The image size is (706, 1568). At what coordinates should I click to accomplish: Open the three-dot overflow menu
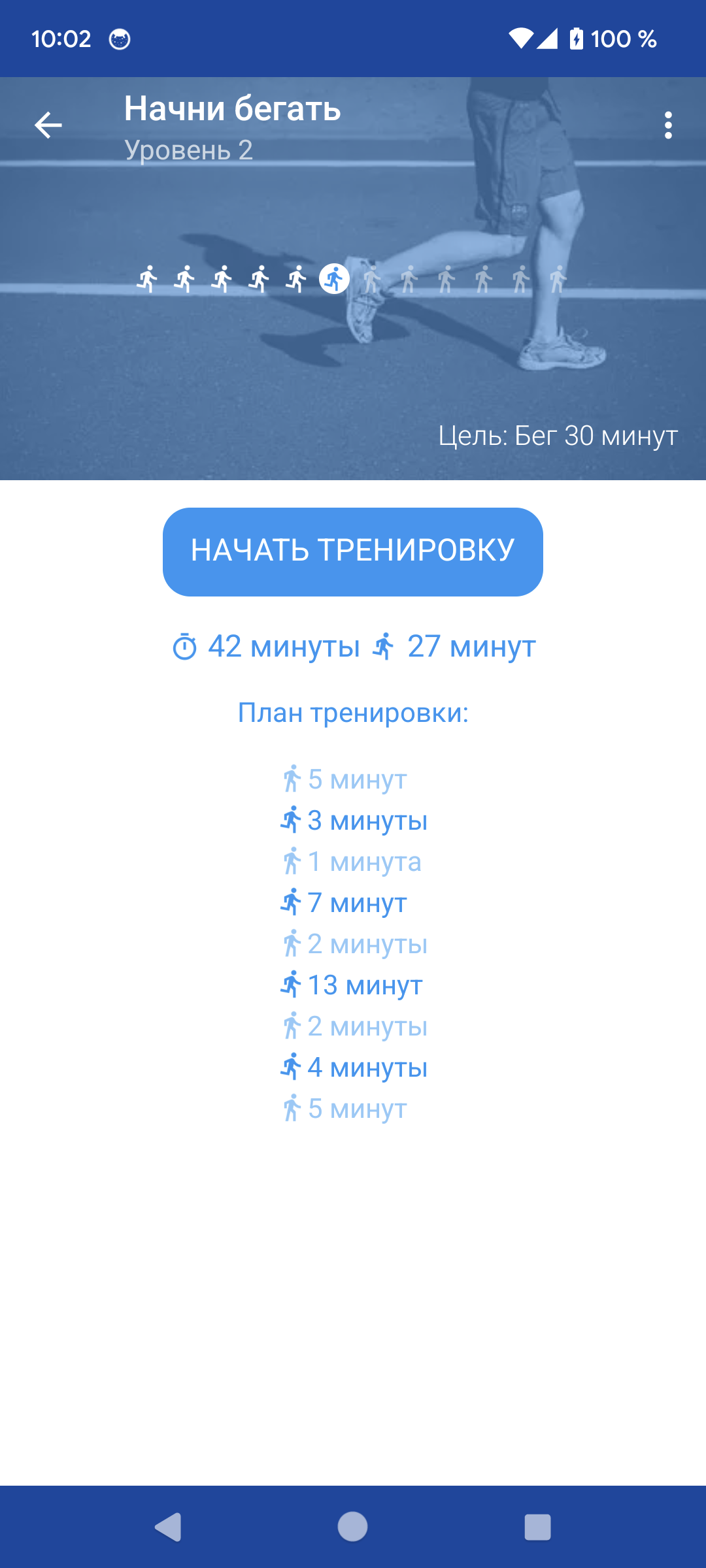pos(668,125)
